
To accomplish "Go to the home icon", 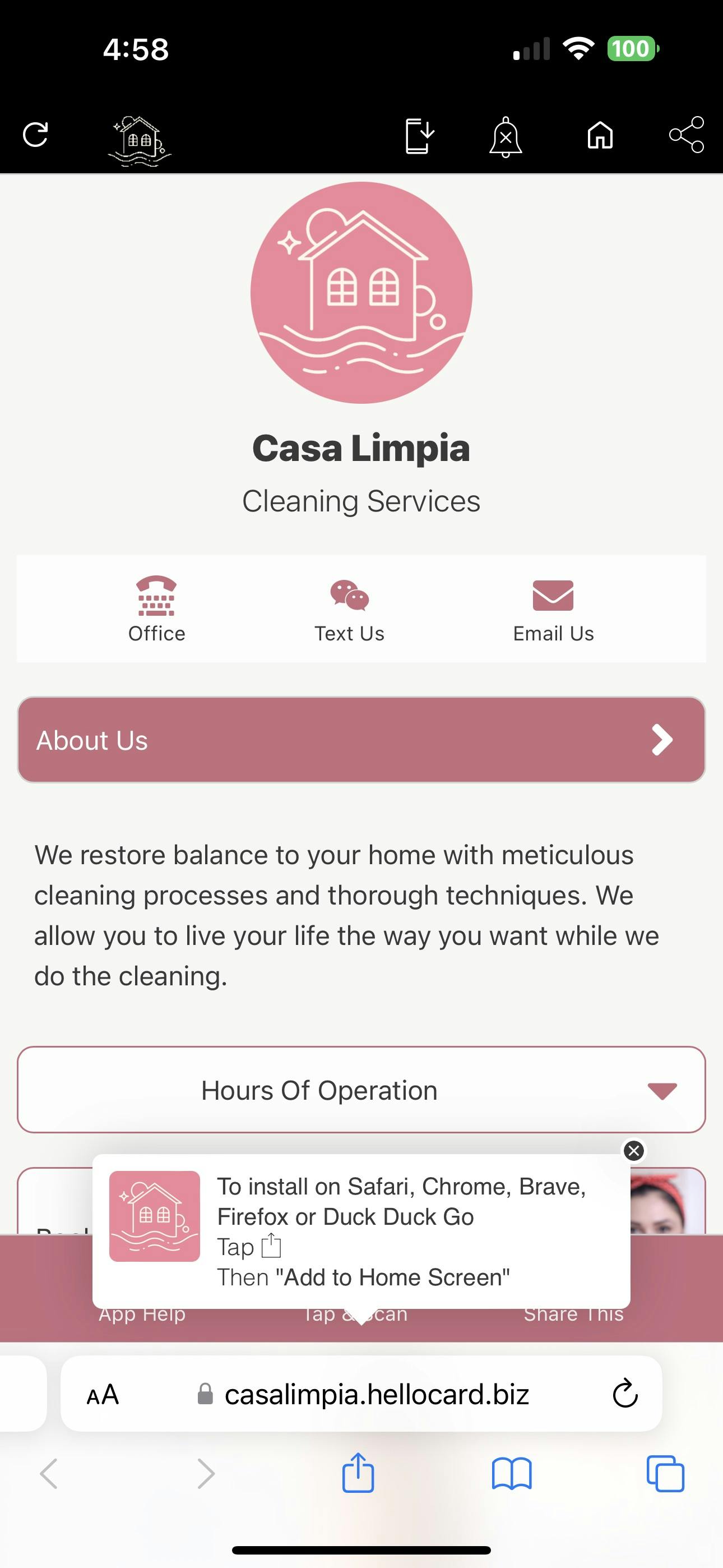I will 600,135.
